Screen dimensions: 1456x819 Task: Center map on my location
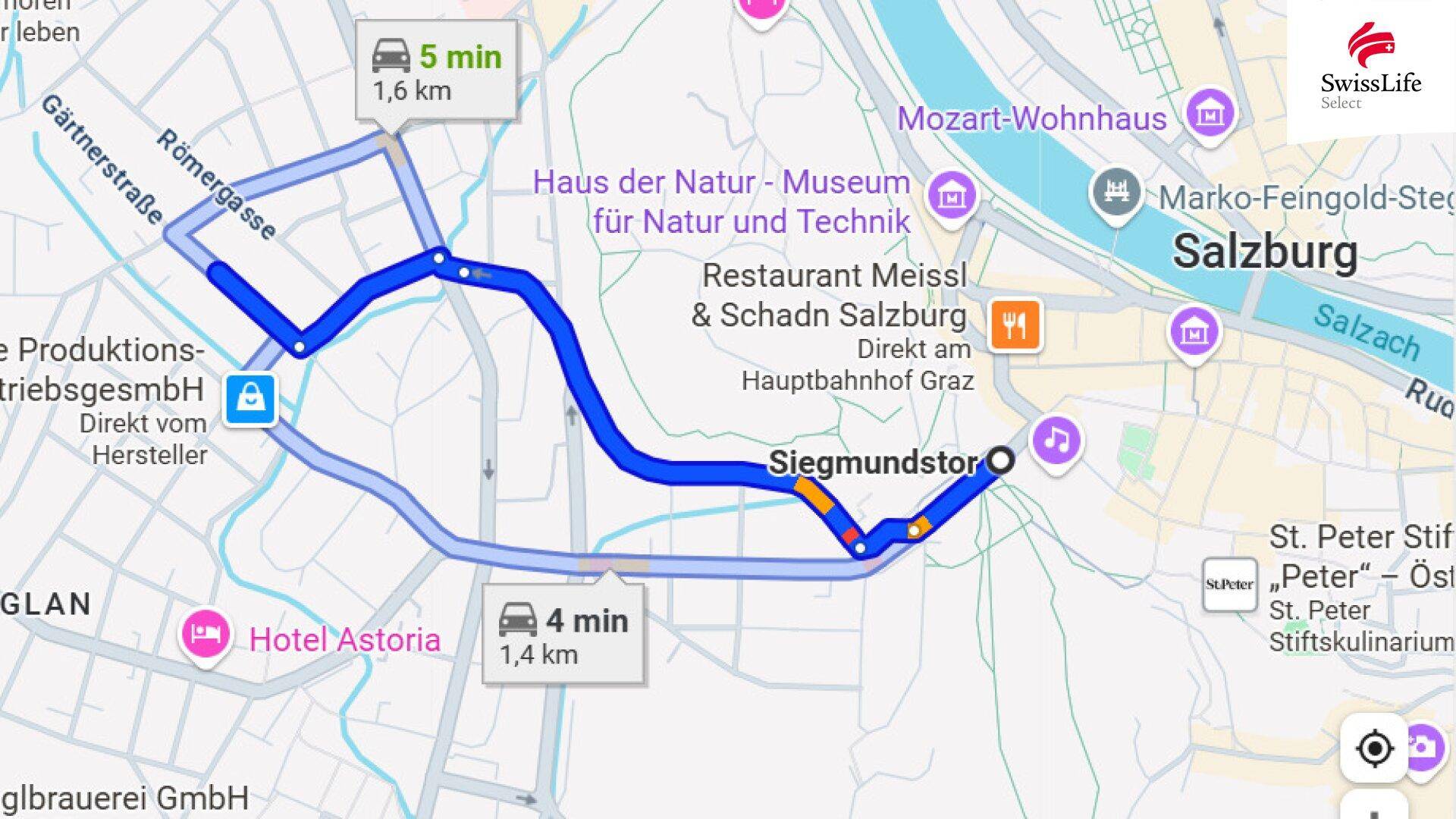pyautogui.click(x=1374, y=748)
